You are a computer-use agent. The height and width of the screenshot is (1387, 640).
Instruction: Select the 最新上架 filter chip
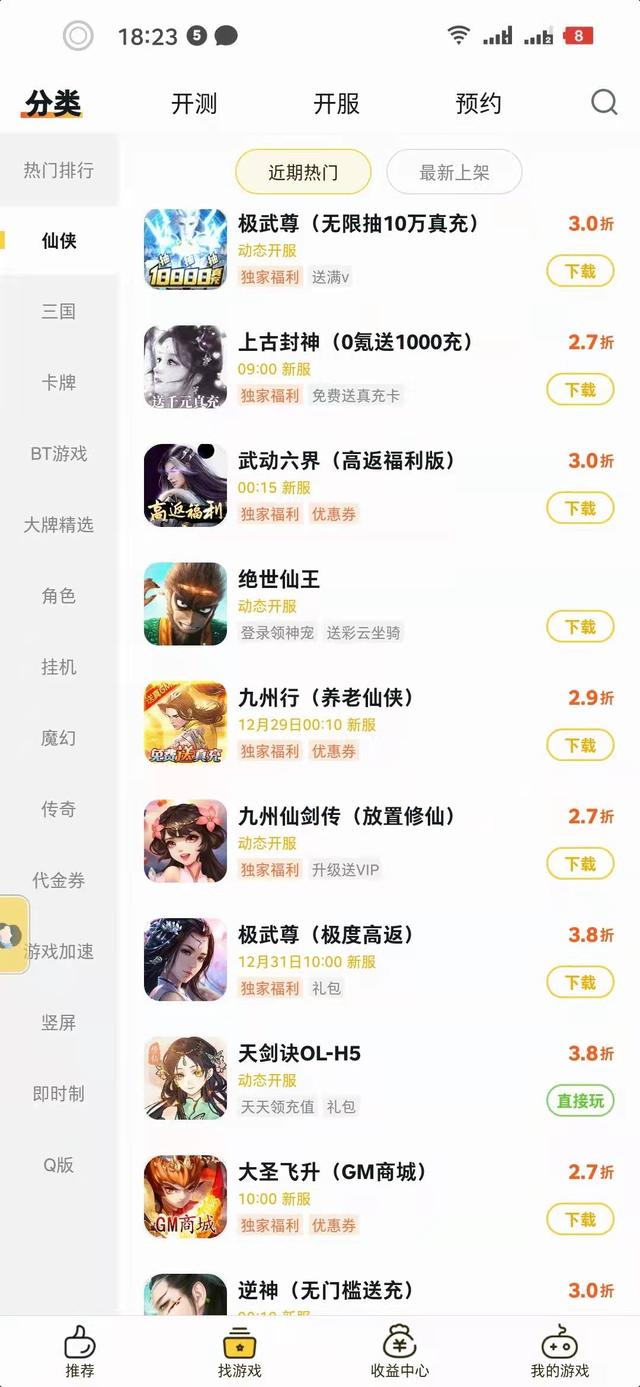pyautogui.click(x=454, y=172)
